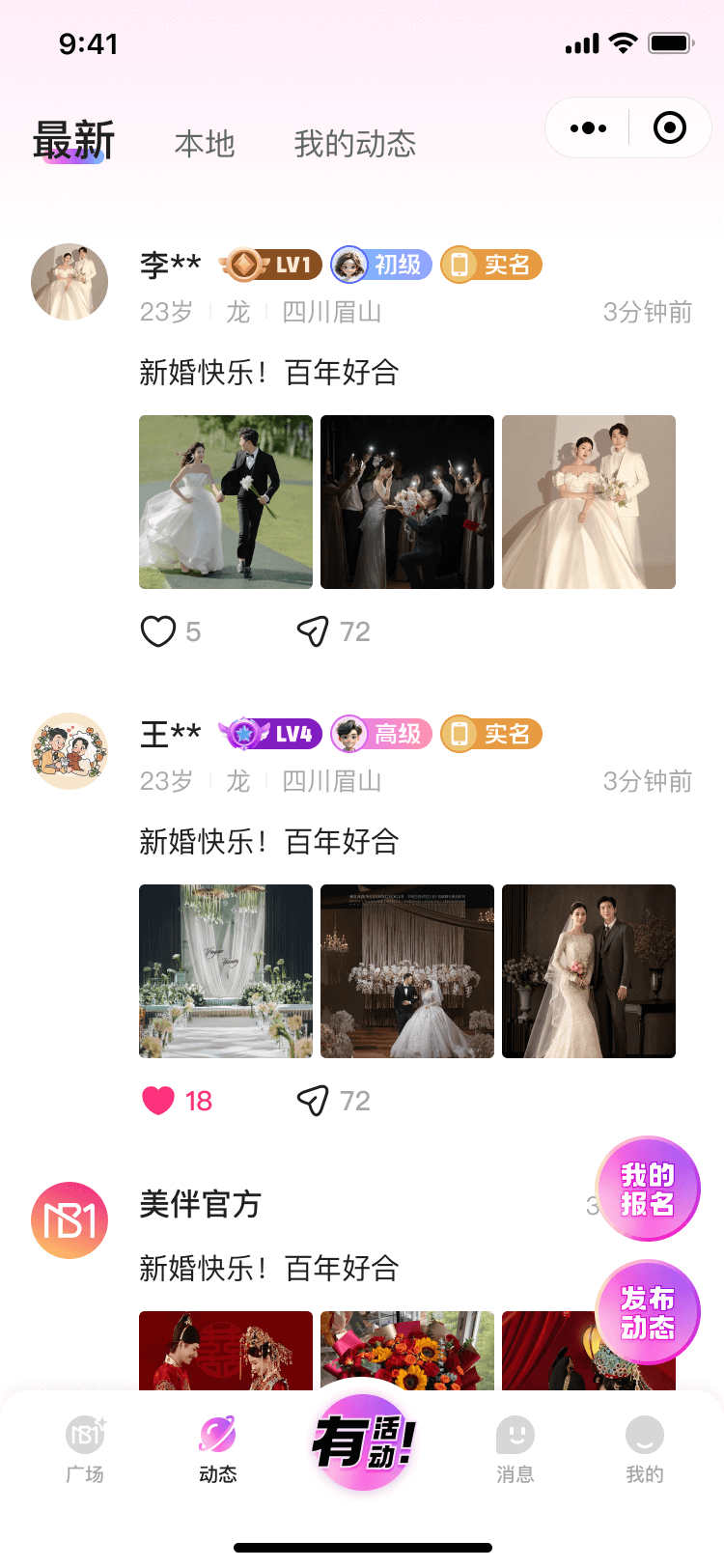This screenshot has height=1568, width=724.
Task: Open 我的报名 floating button
Action: (647, 1189)
